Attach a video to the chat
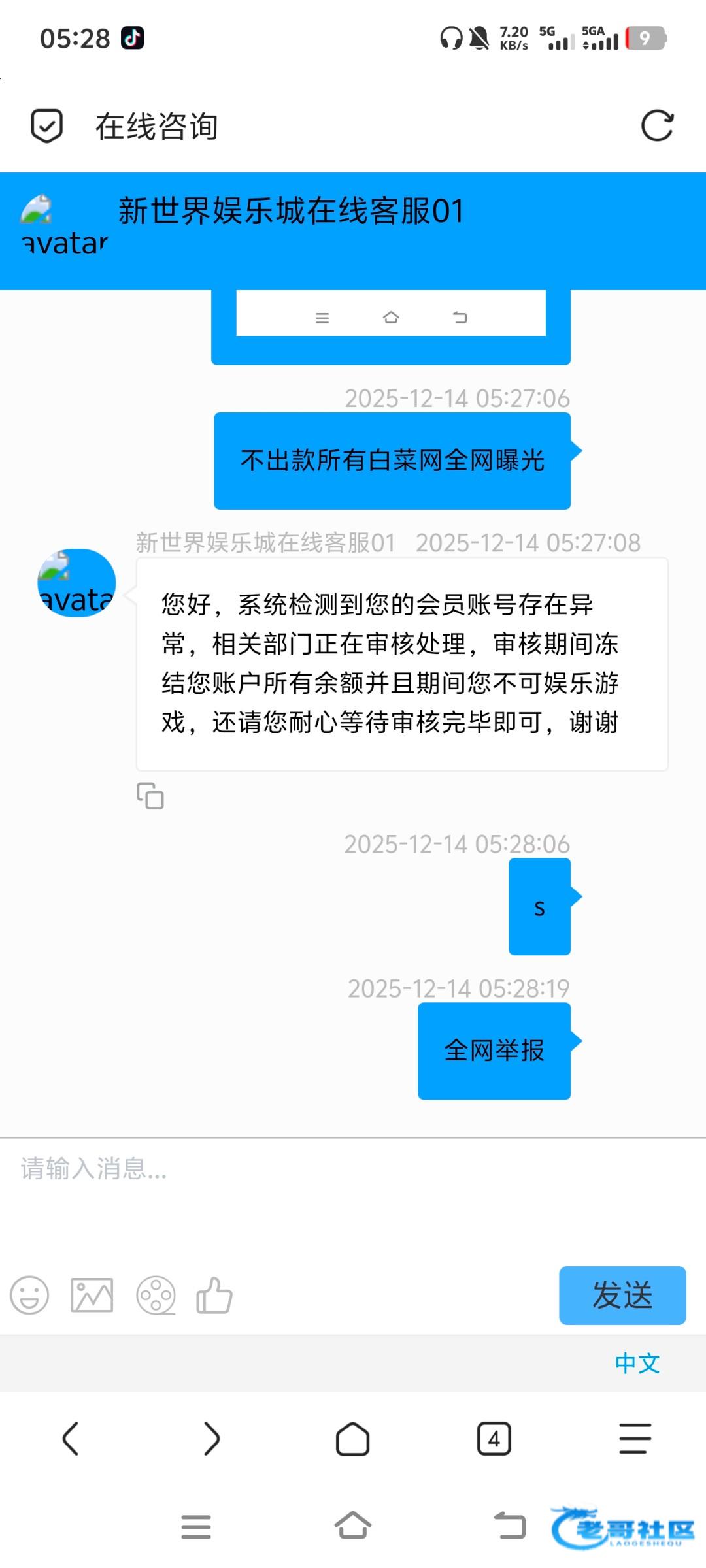706x1568 pixels. [156, 1295]
